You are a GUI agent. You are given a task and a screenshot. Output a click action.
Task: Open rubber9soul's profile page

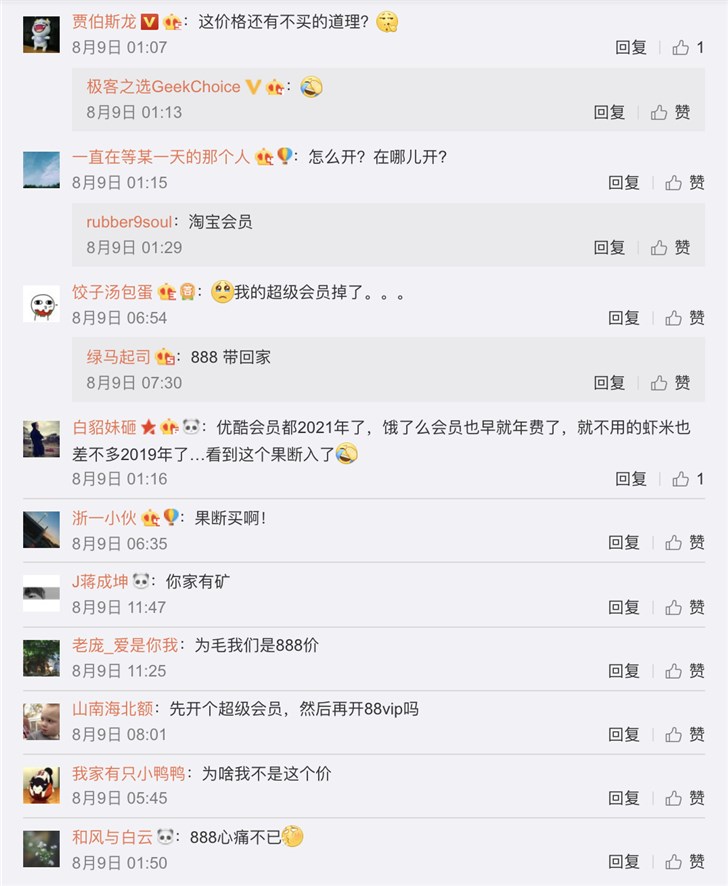tap(129, 222)
